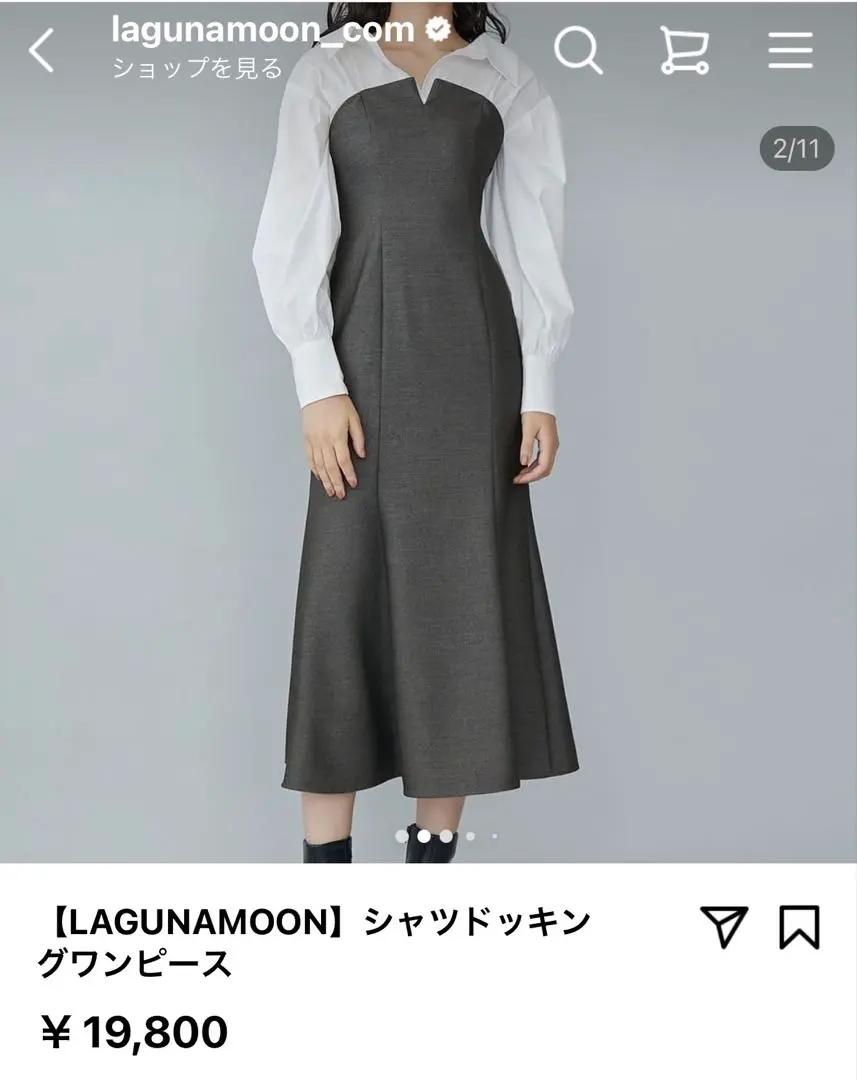The width and height of the screenshot is (857, 1080).
Task: Open the search magnifier
Action: click(578, 48)
